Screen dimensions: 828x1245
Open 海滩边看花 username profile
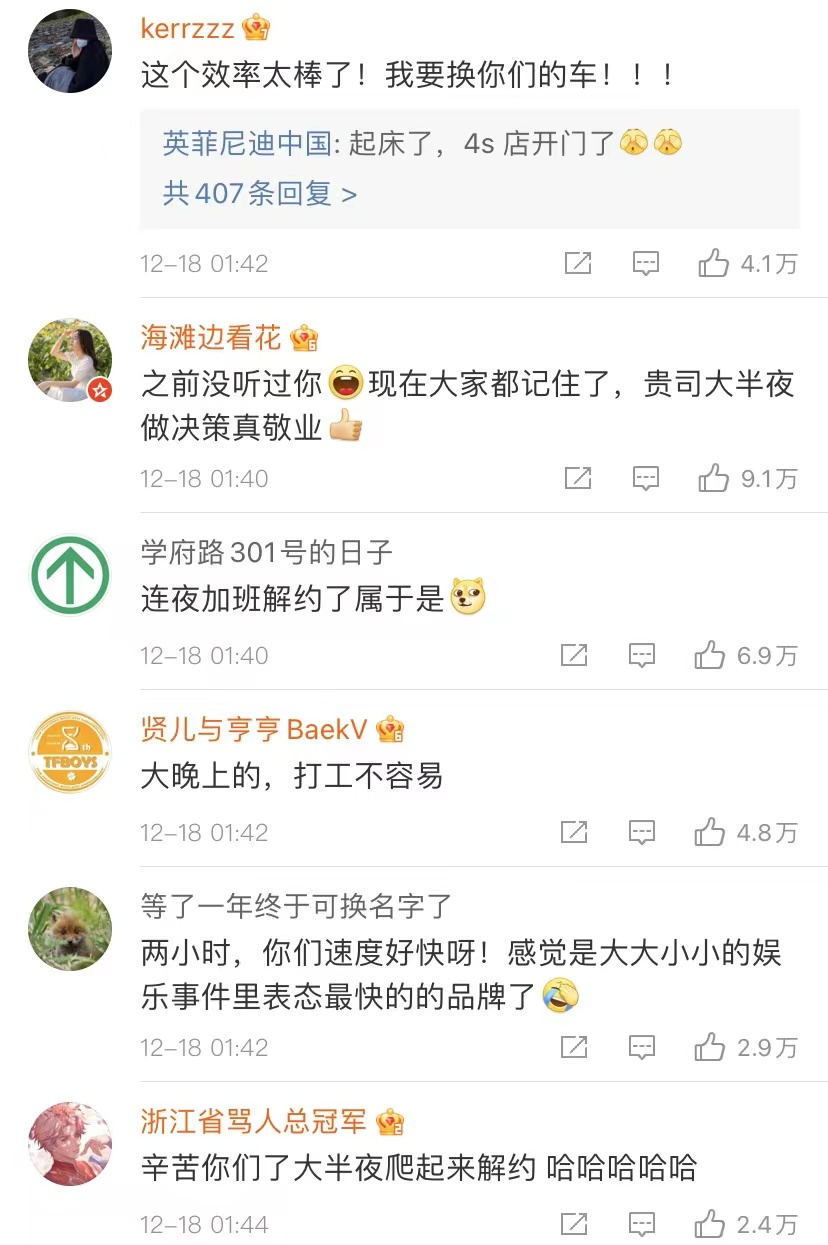[x=211, y=338]
